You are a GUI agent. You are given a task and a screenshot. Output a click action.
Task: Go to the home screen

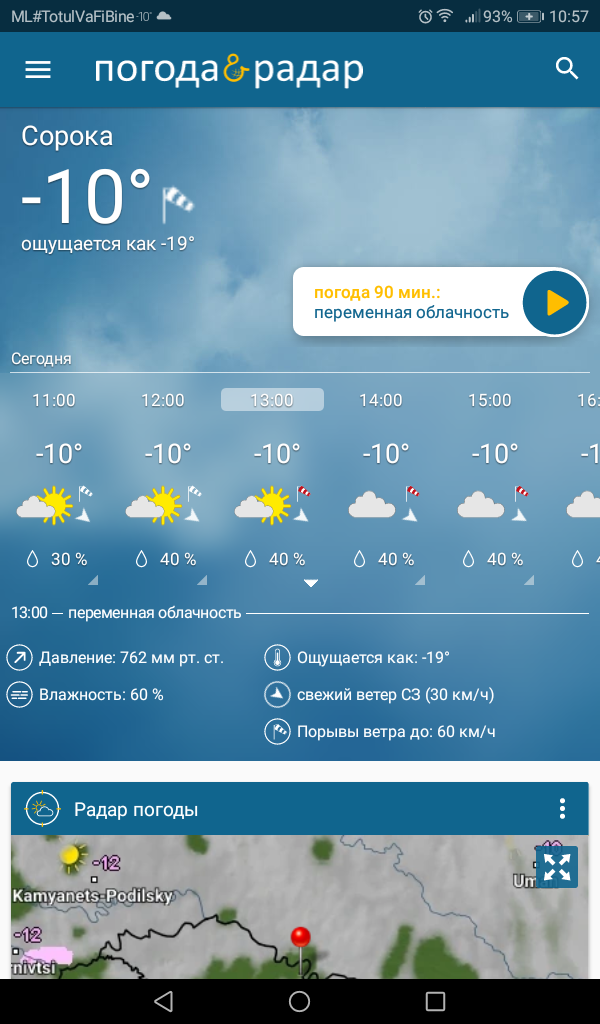(299, 1001)
